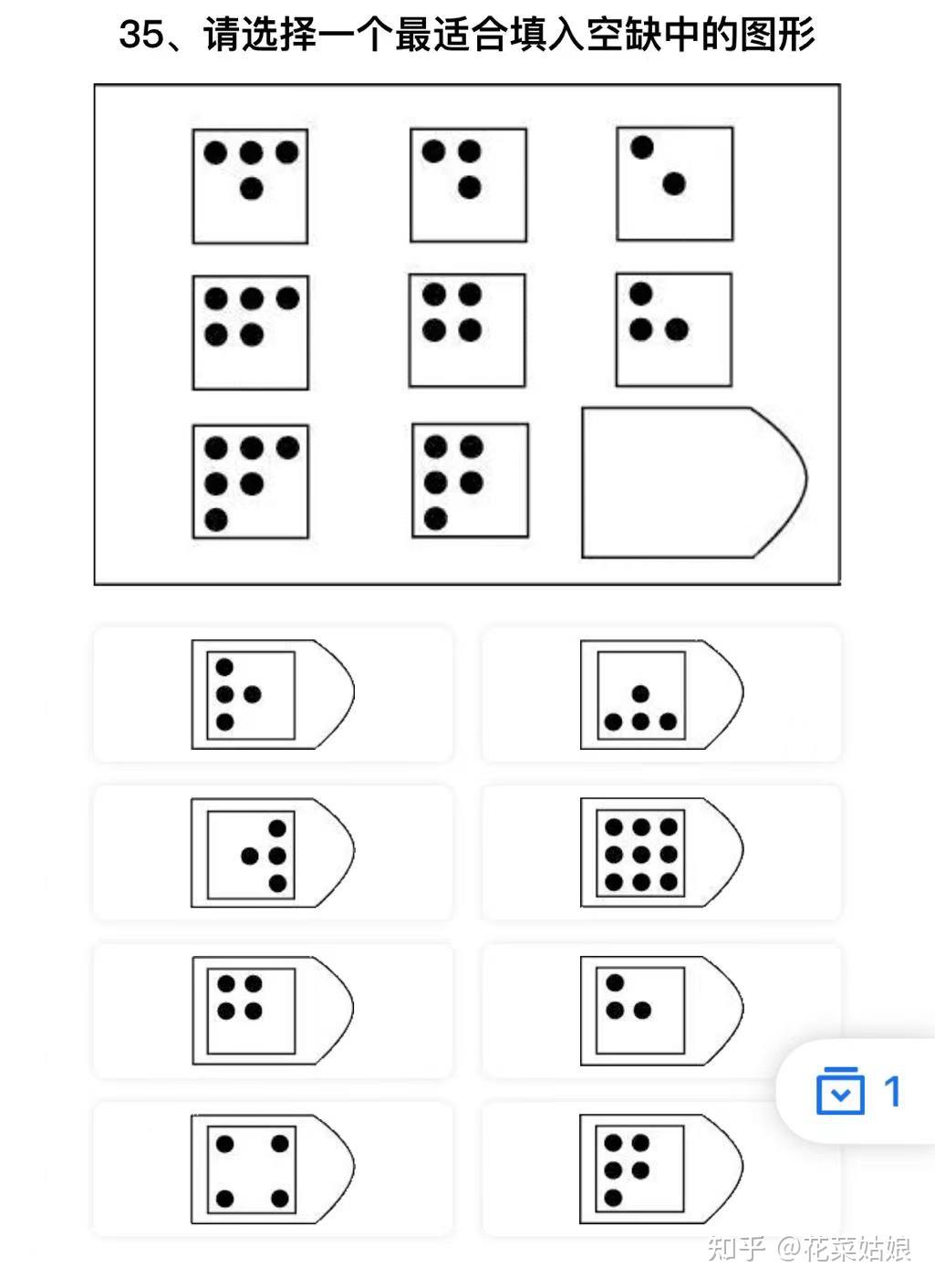
Task: Select the answer with right-side column of dots
Action: [273, 853]
